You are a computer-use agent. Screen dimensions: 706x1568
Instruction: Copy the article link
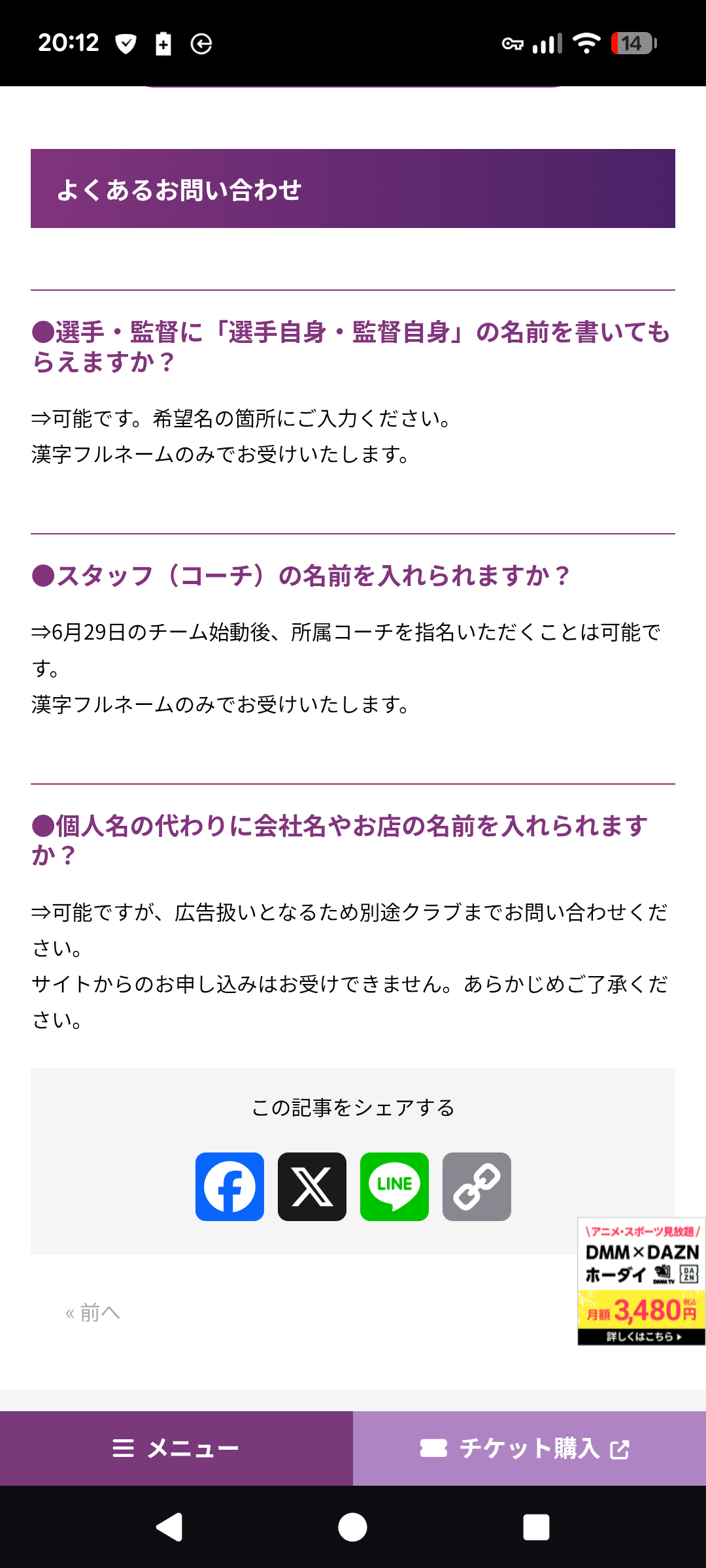coord(477,1186)
